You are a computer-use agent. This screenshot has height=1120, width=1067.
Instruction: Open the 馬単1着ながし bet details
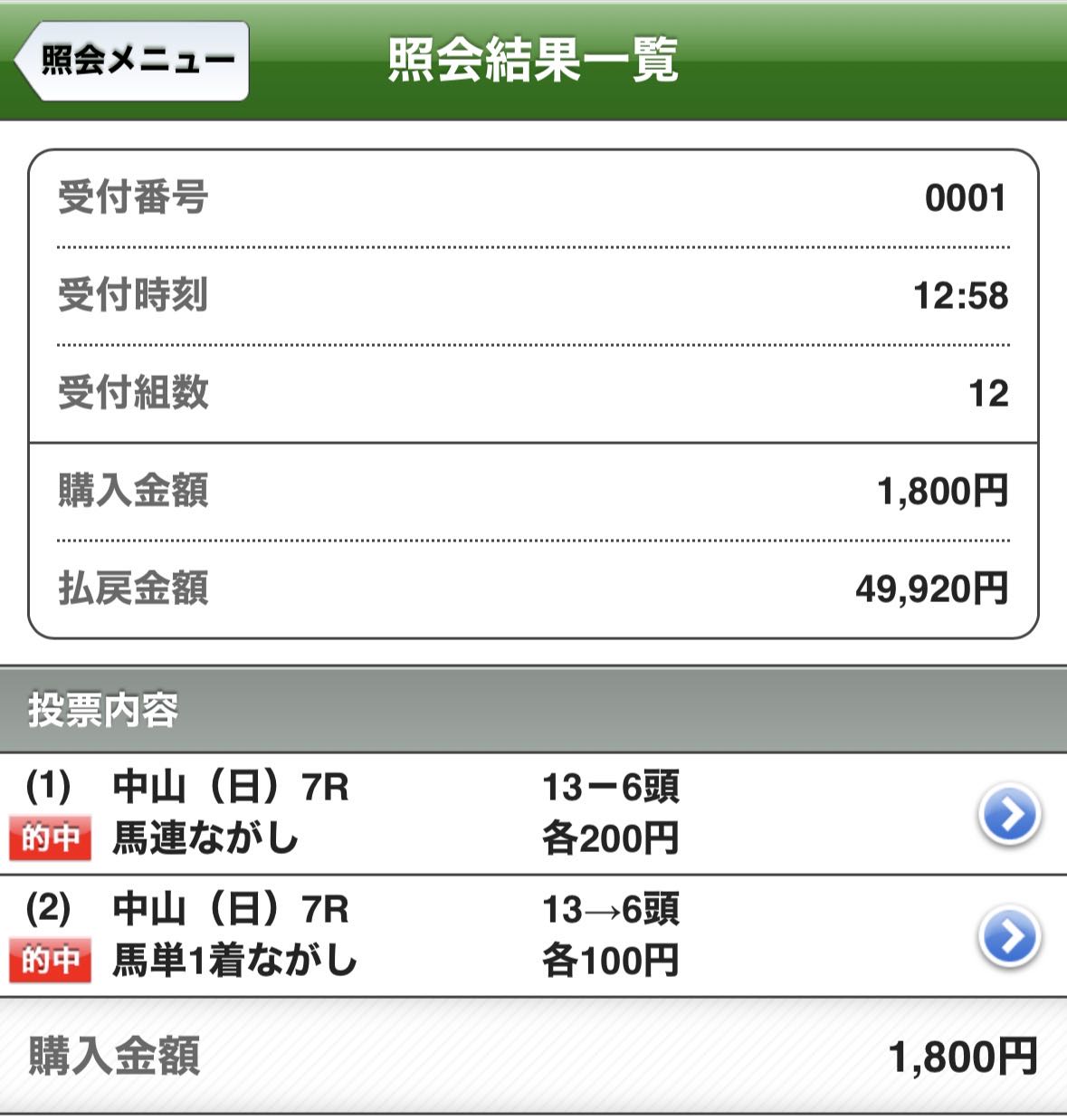point(1009,936)
